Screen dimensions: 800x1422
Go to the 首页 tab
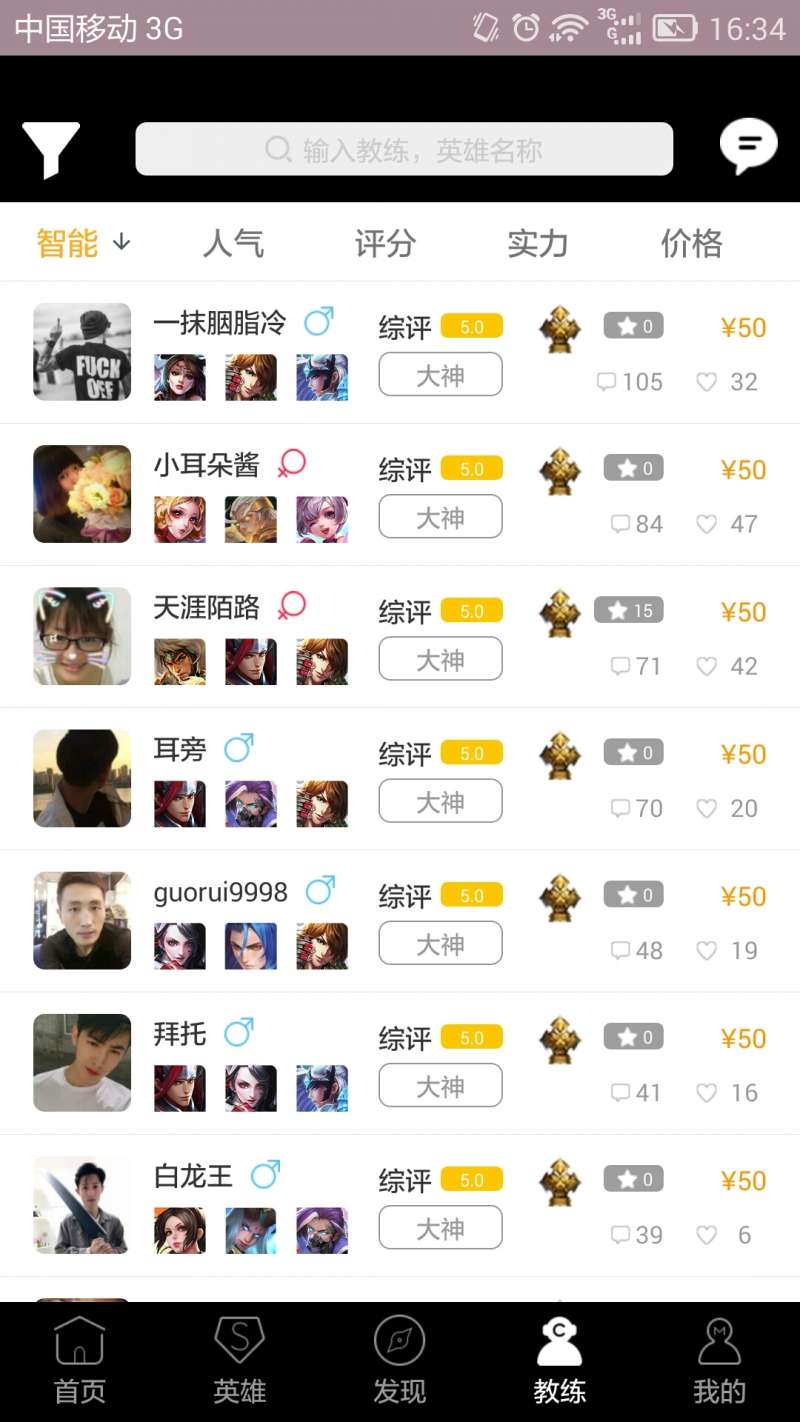tap(79, 1362)
